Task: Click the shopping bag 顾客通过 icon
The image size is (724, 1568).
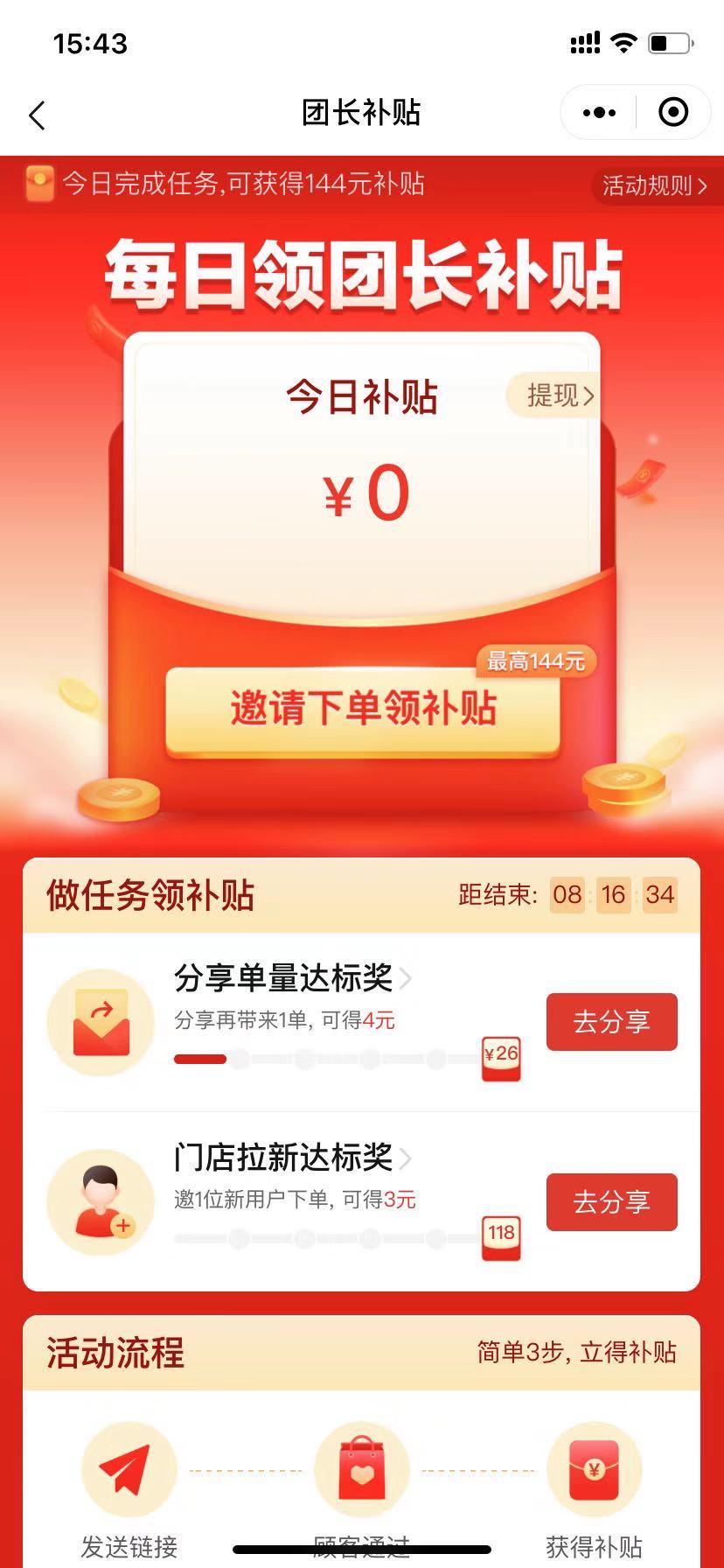Action: point(362,1469)
